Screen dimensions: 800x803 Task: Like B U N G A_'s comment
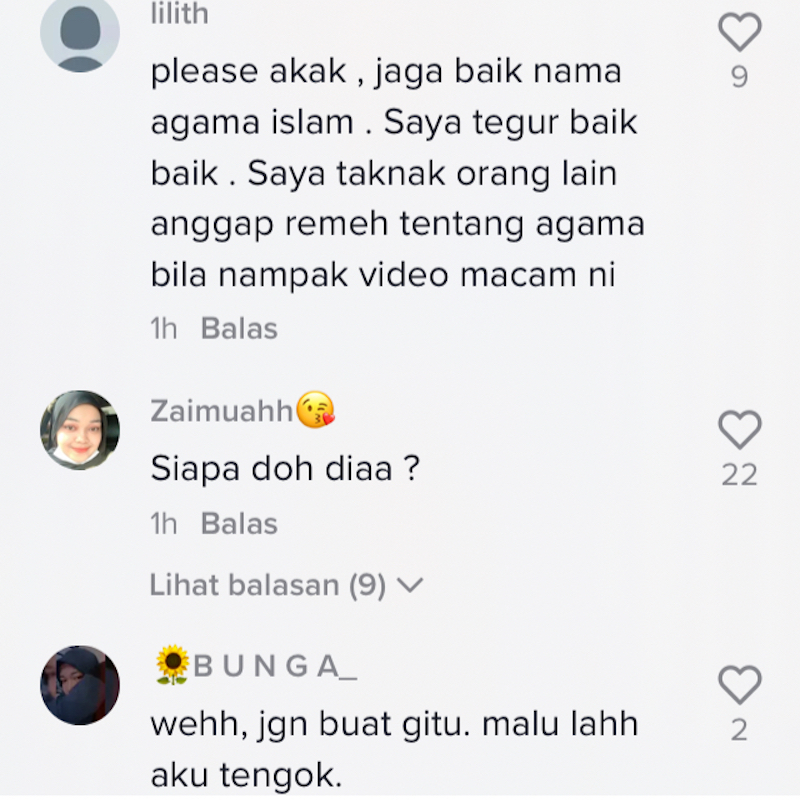tap(740, 685)
